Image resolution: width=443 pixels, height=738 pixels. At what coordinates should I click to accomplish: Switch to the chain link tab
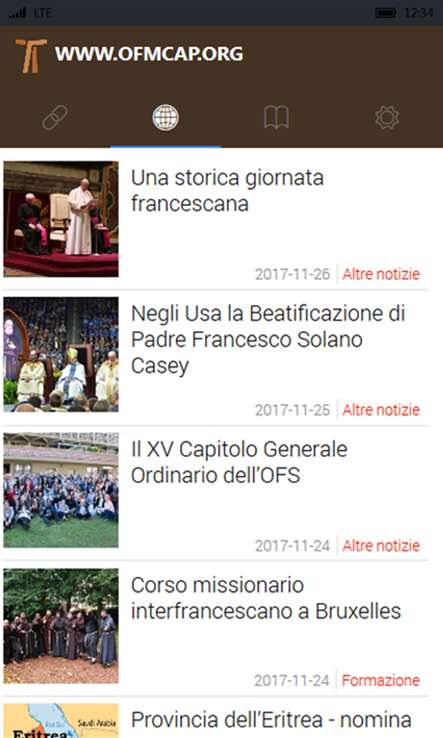pyautogui.click(x=55, y=118)
